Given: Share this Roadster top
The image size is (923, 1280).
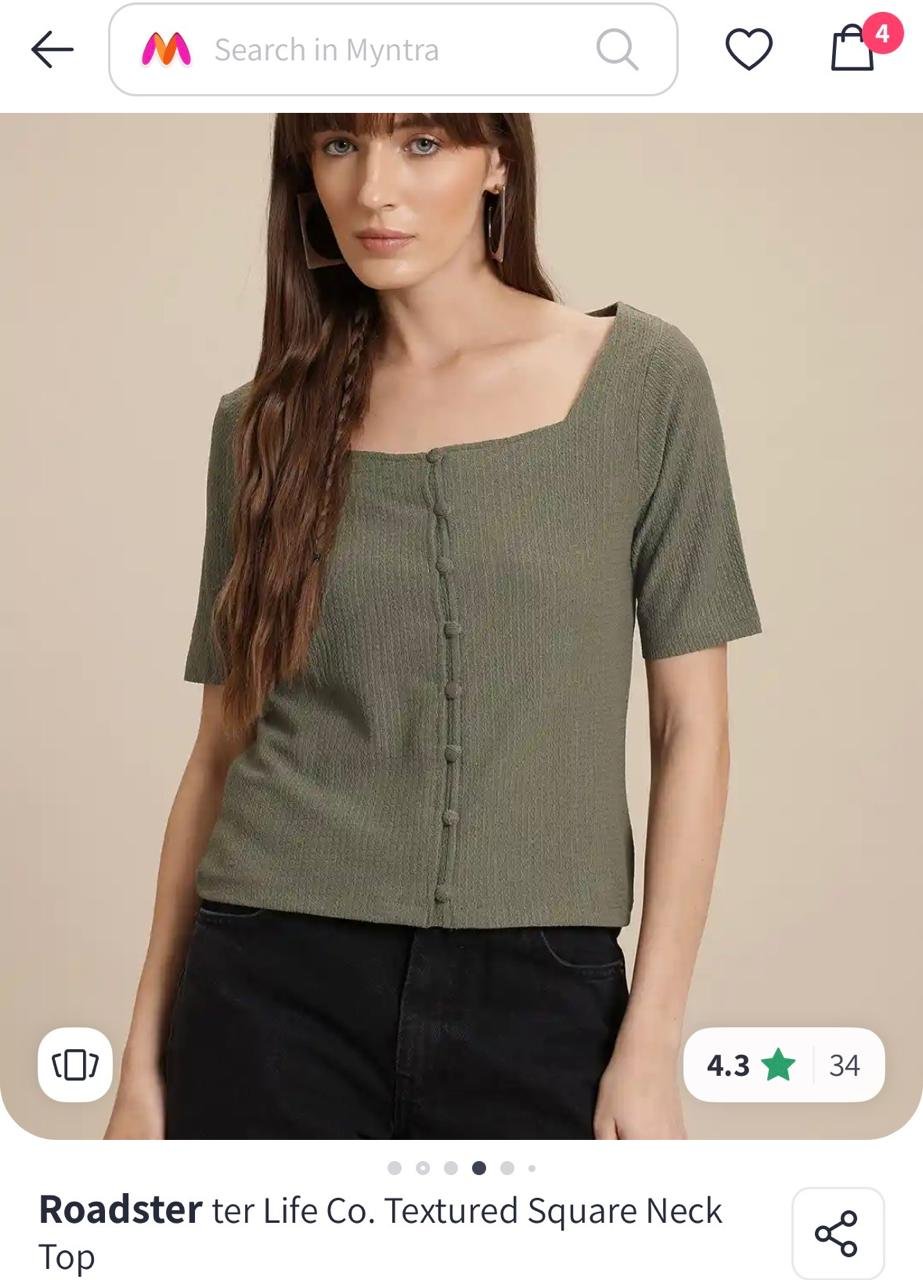Looking at the screenshot, I should 837,1233.
